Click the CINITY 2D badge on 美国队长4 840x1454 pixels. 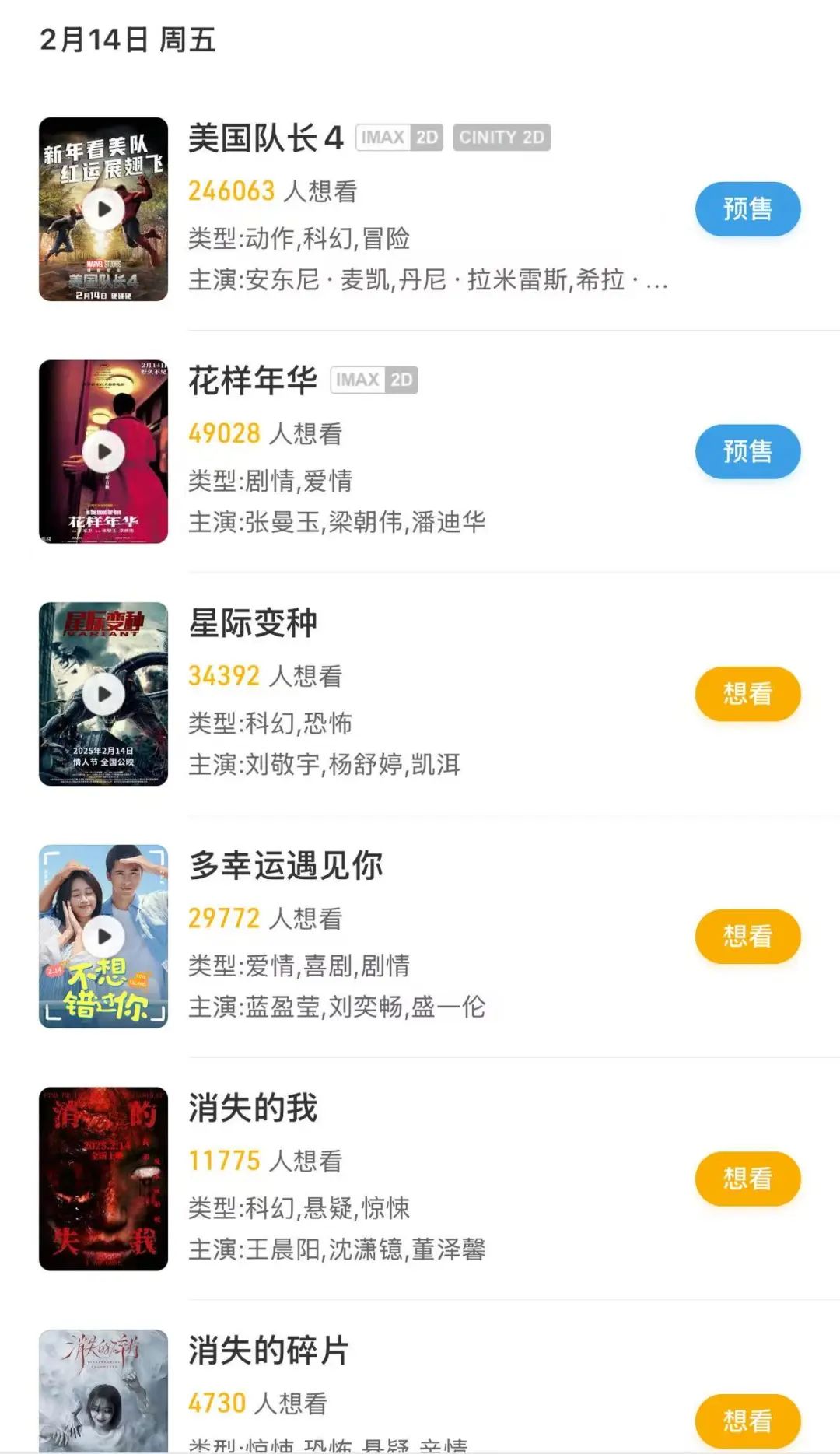click(502, 137)
